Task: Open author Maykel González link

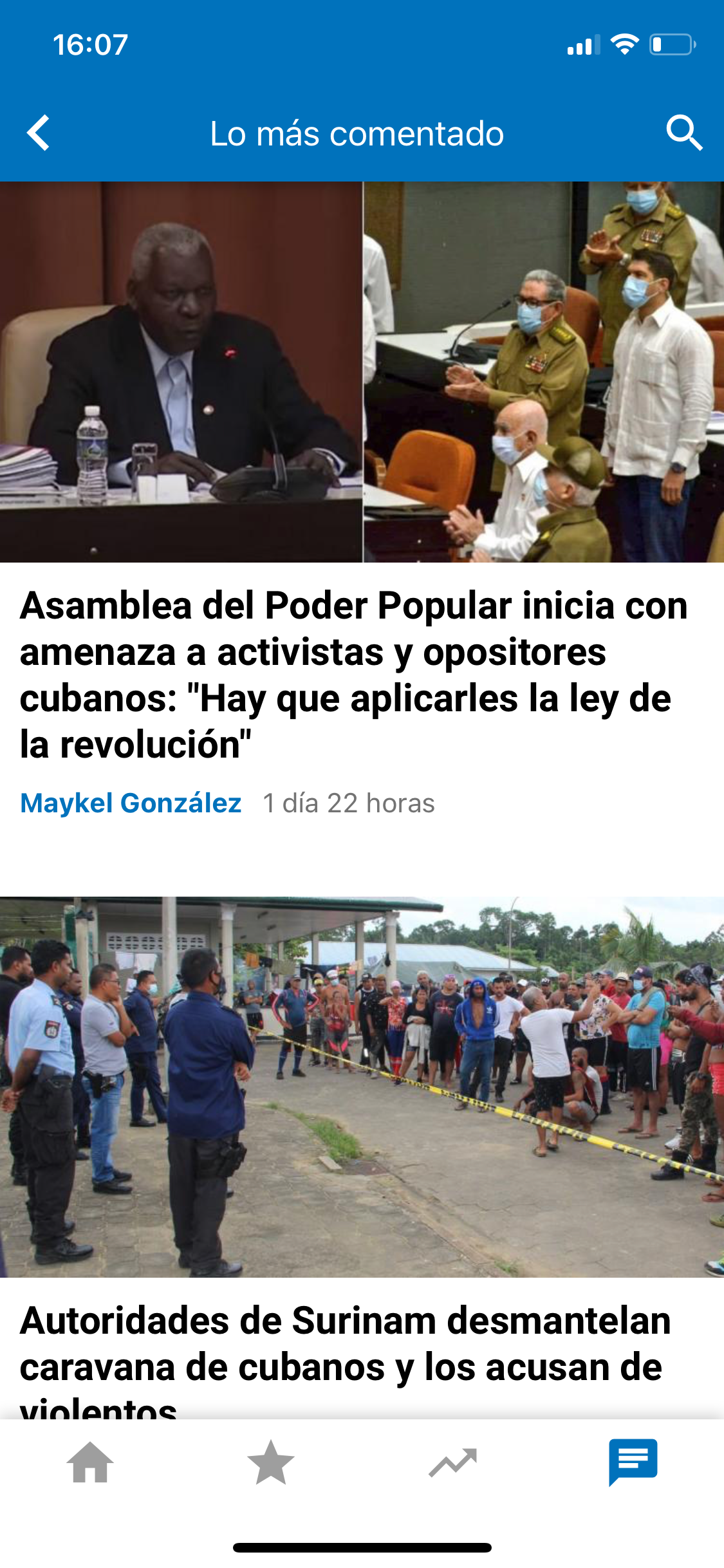Action: [131, 803]
